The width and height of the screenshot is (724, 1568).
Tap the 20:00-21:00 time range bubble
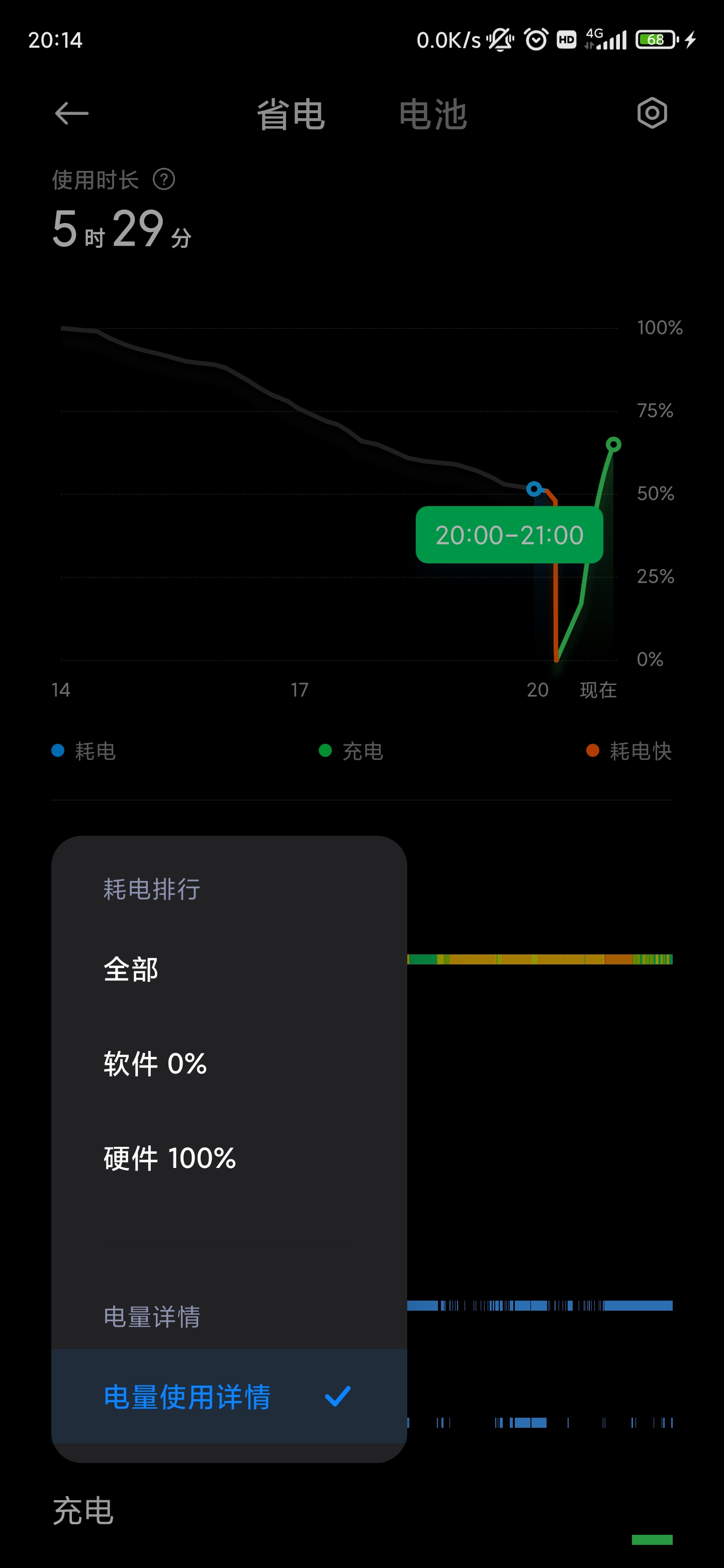click(510, 534)
